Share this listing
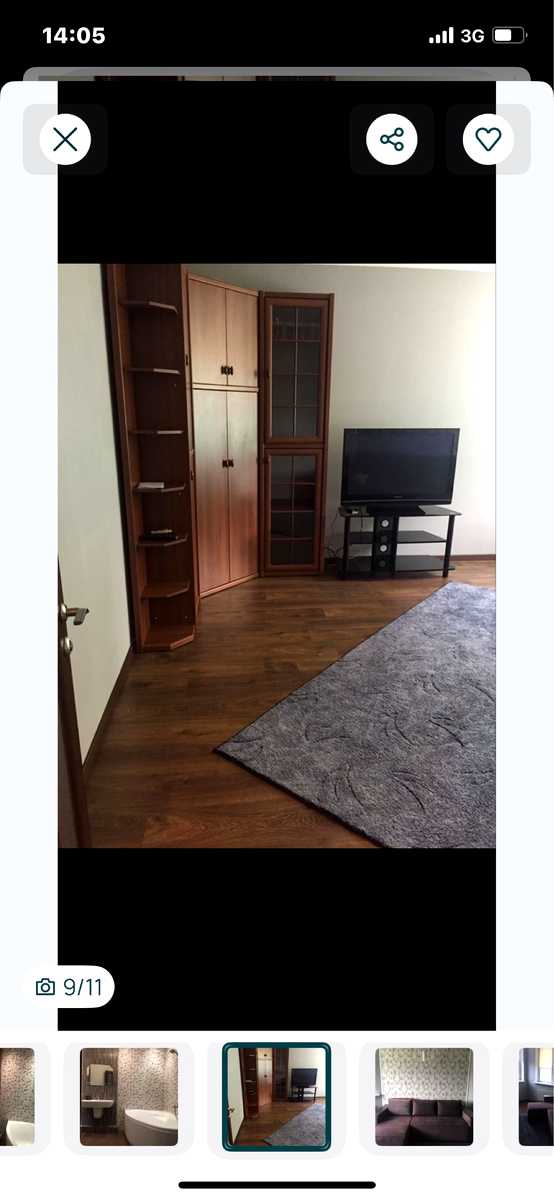Viewport: 554px width, 1200px height. [392, 139]
